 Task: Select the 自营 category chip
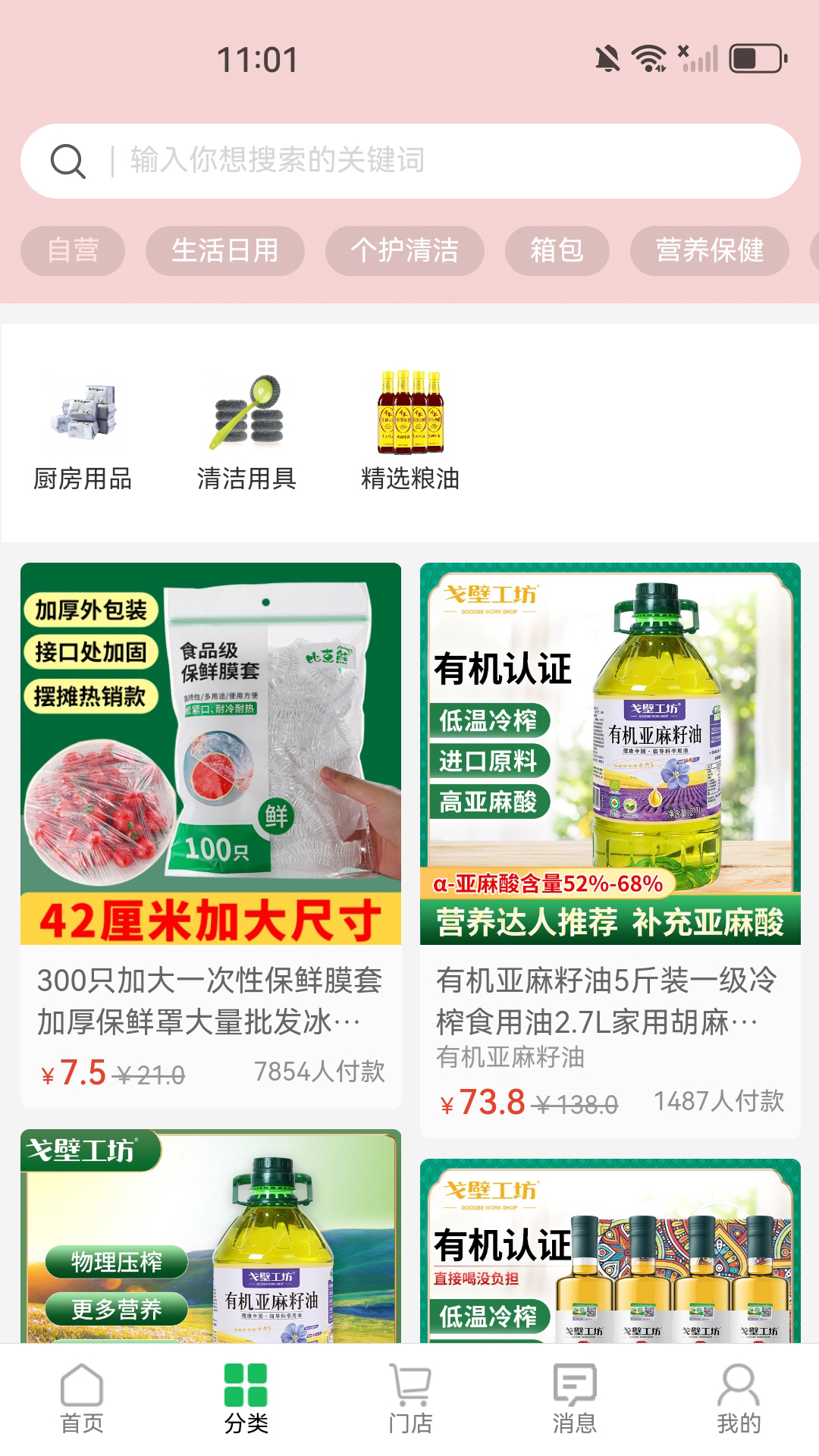[73, 250]
